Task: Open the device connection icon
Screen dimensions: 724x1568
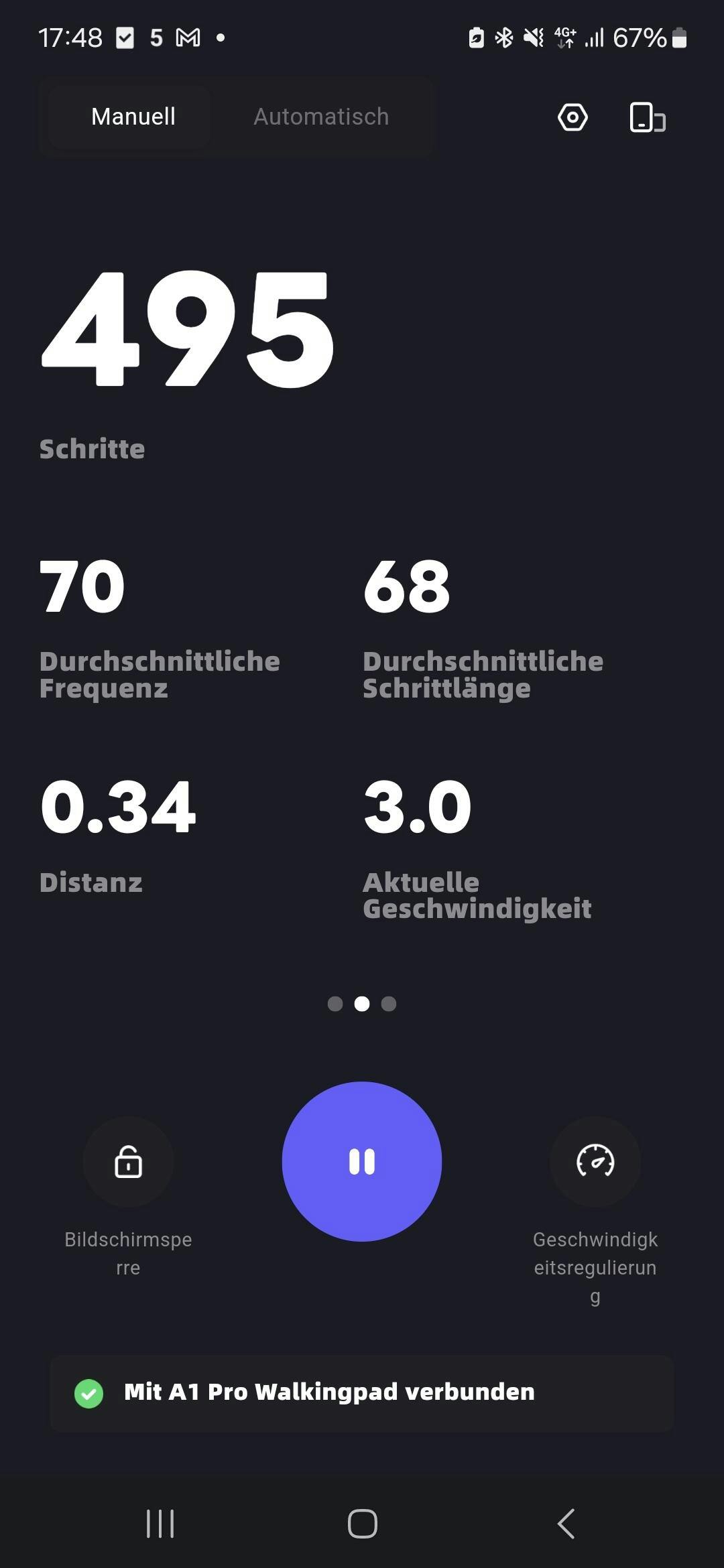Action: [x=647, y=117]
